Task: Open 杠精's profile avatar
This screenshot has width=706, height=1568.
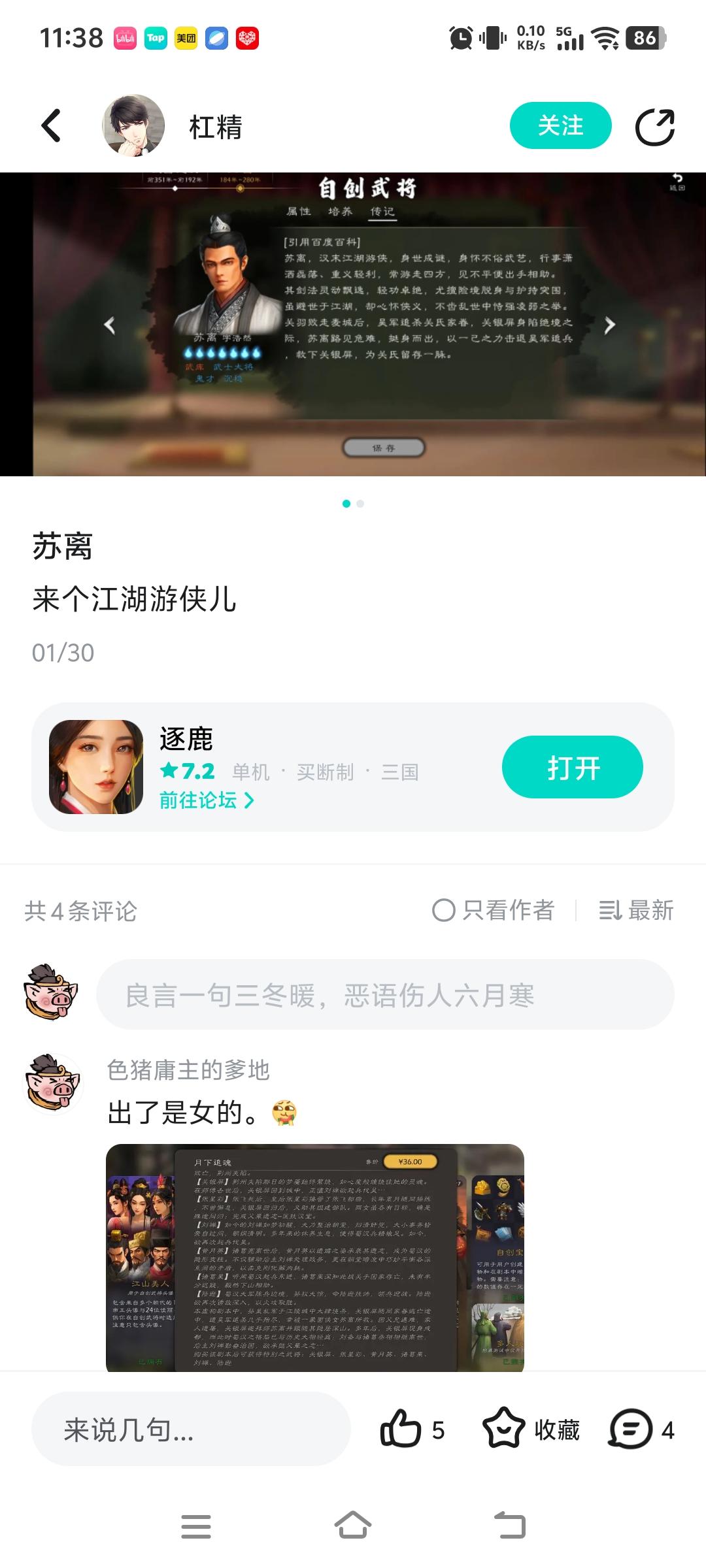Action: tap(133, 125)
